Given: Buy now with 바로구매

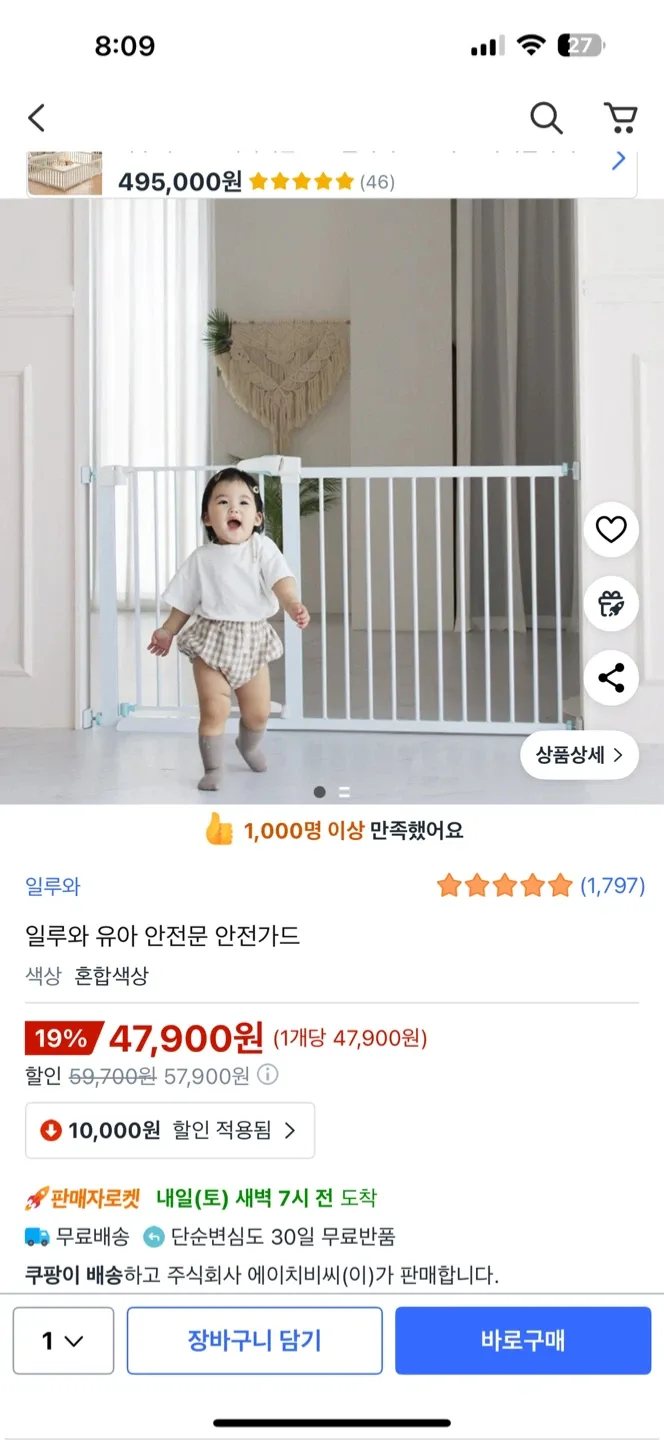Looking at the screenshot, I should pos(522,1340).
